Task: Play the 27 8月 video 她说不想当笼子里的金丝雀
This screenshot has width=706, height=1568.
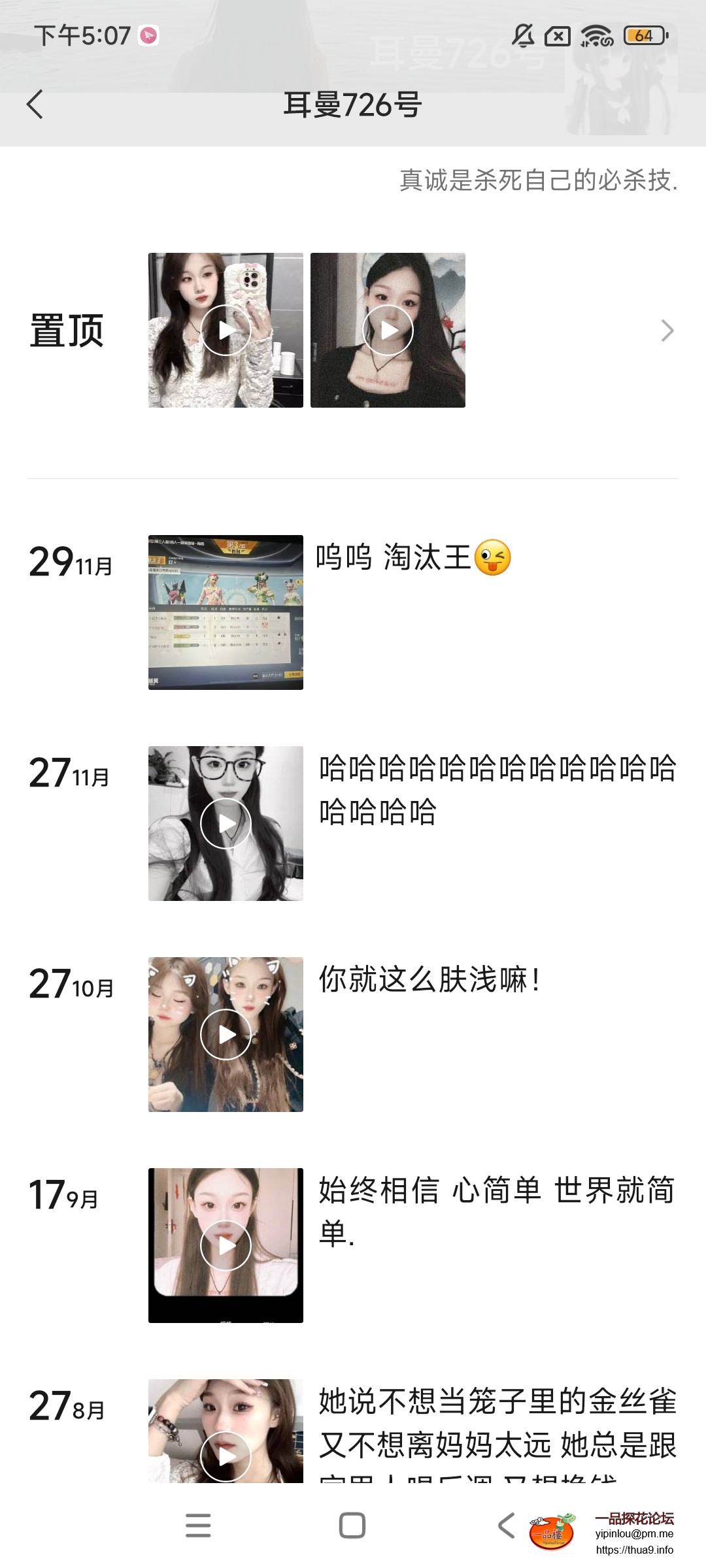Action: (226, 1456)
